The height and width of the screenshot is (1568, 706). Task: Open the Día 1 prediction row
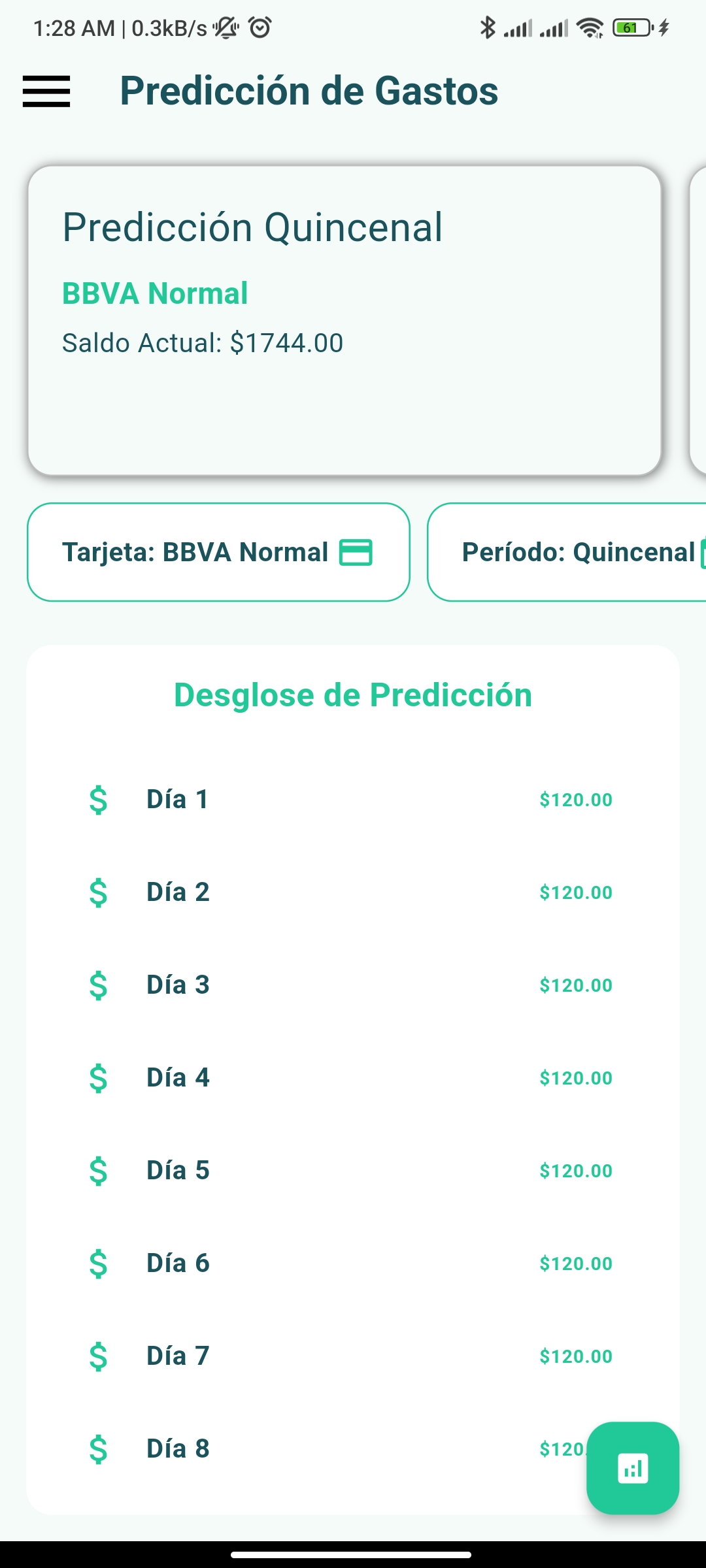[353, 800]
